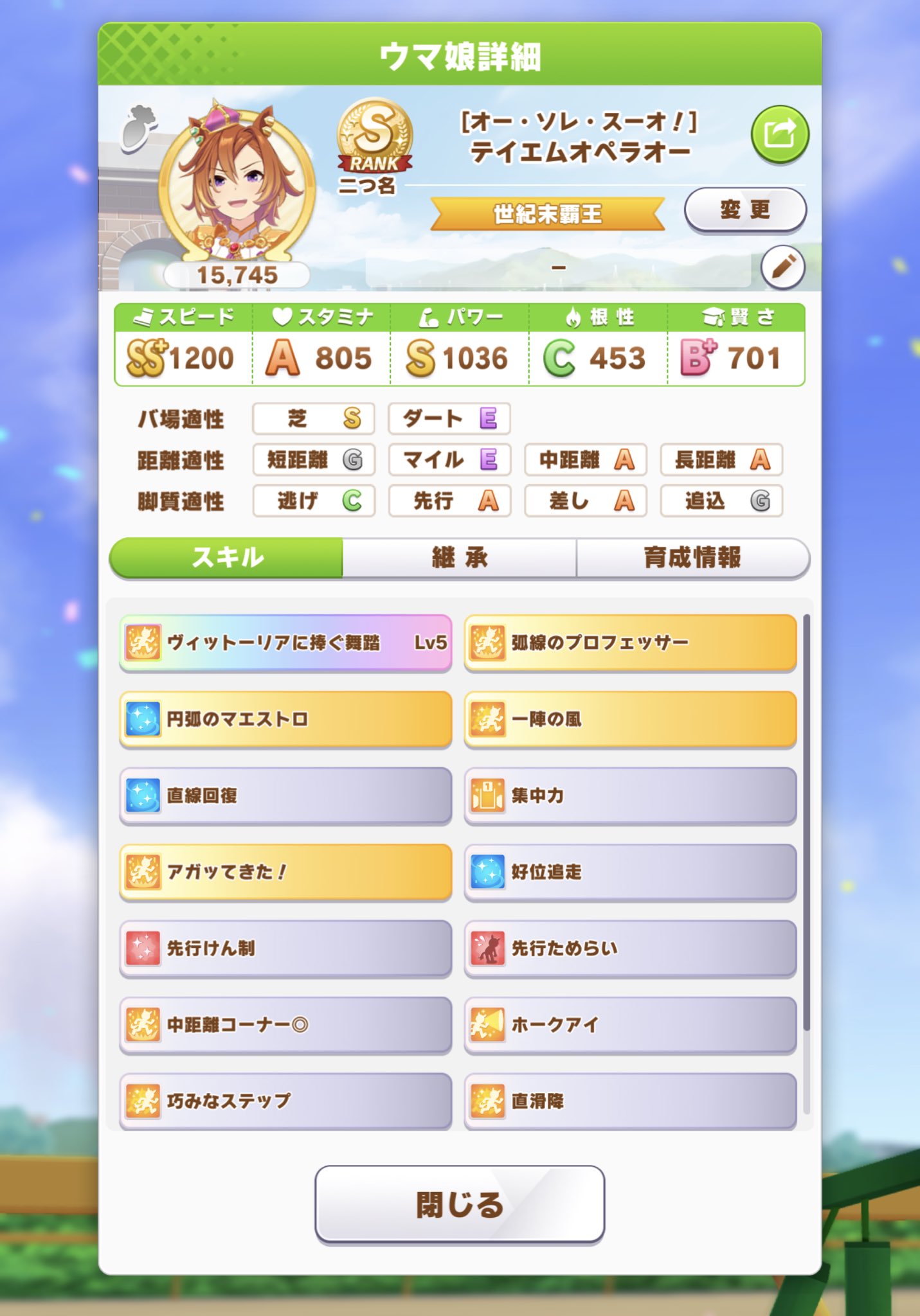Select the スキル tab
920x1316 pixels.
click(227, 557)
